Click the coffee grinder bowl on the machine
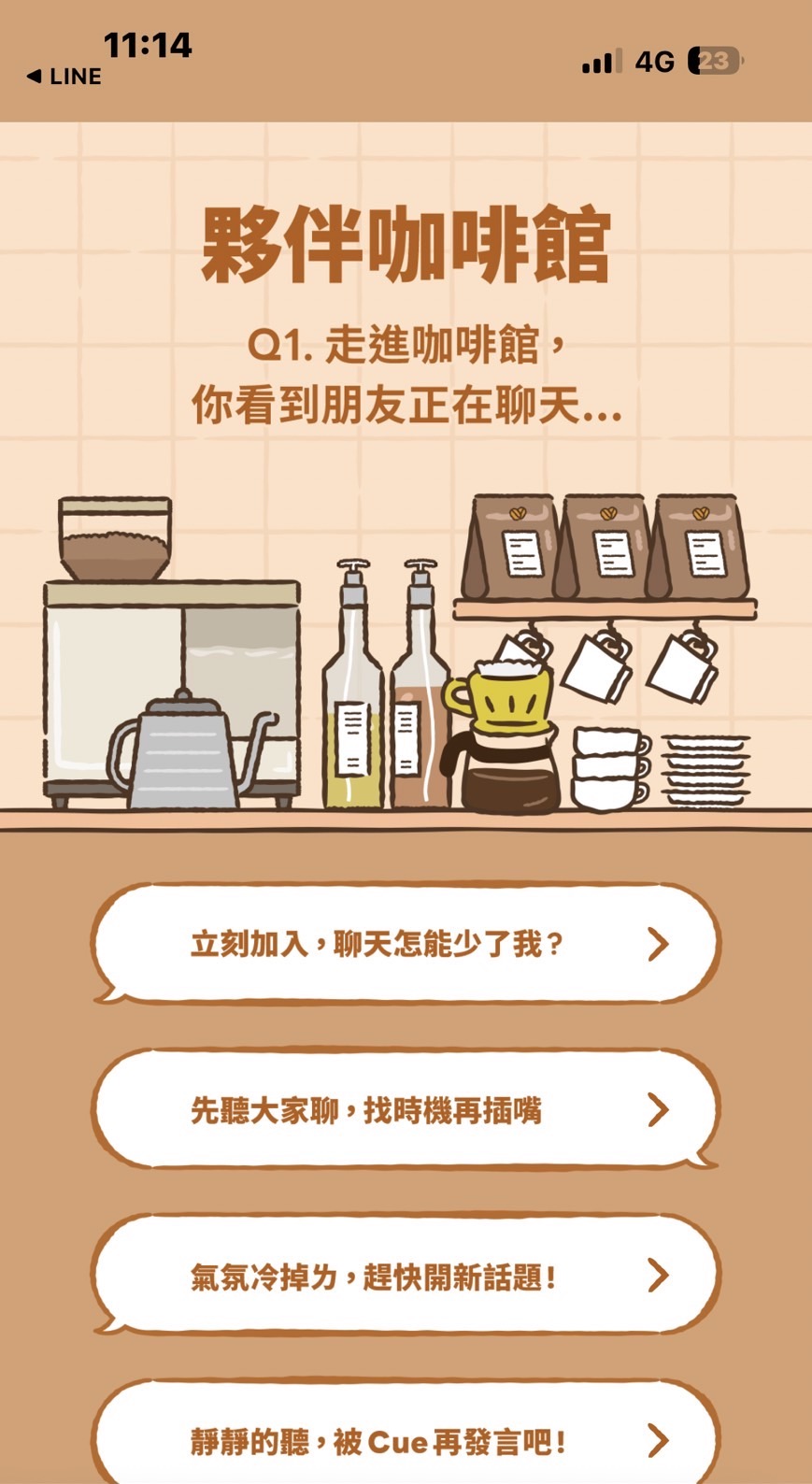 coord(114,542)
